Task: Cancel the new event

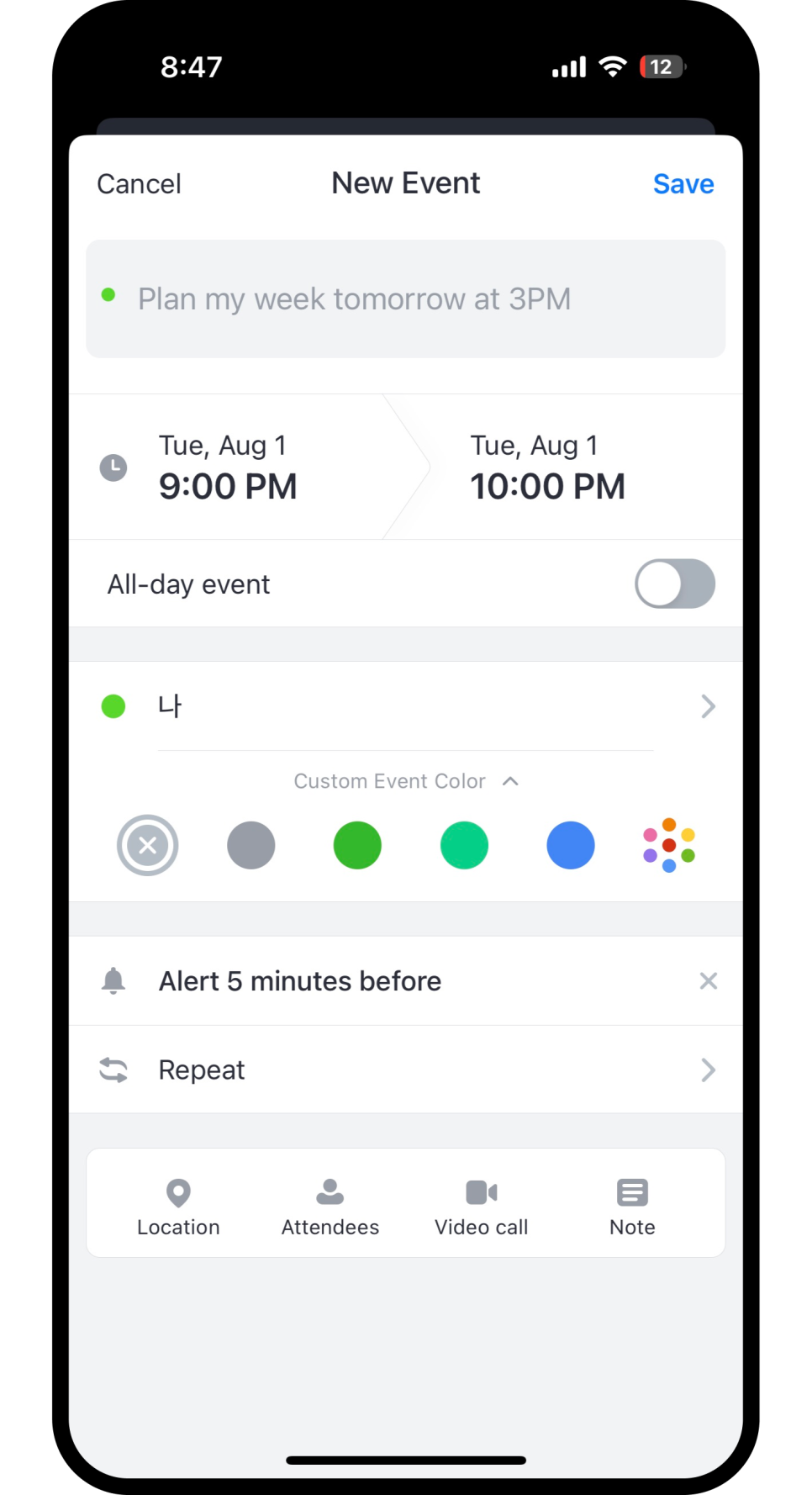Action: (139, 184)
